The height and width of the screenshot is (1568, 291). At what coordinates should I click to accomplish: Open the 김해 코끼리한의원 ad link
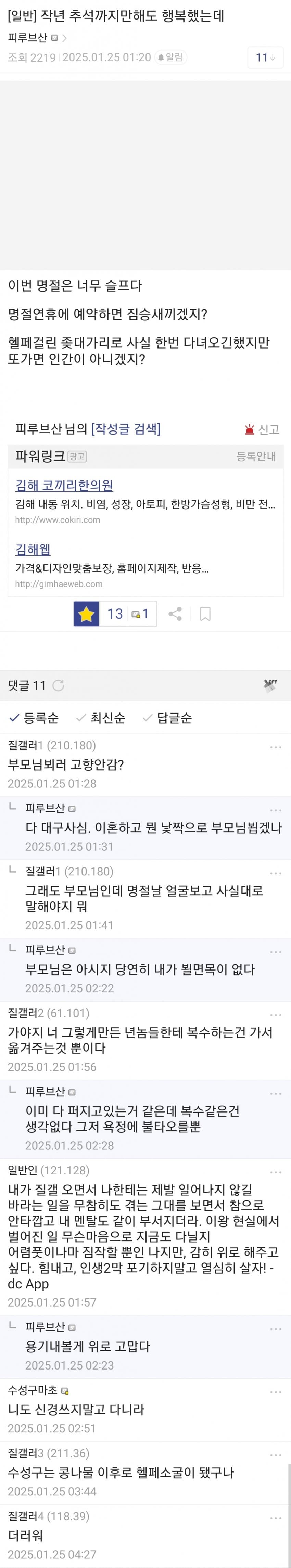click(64, 485)
